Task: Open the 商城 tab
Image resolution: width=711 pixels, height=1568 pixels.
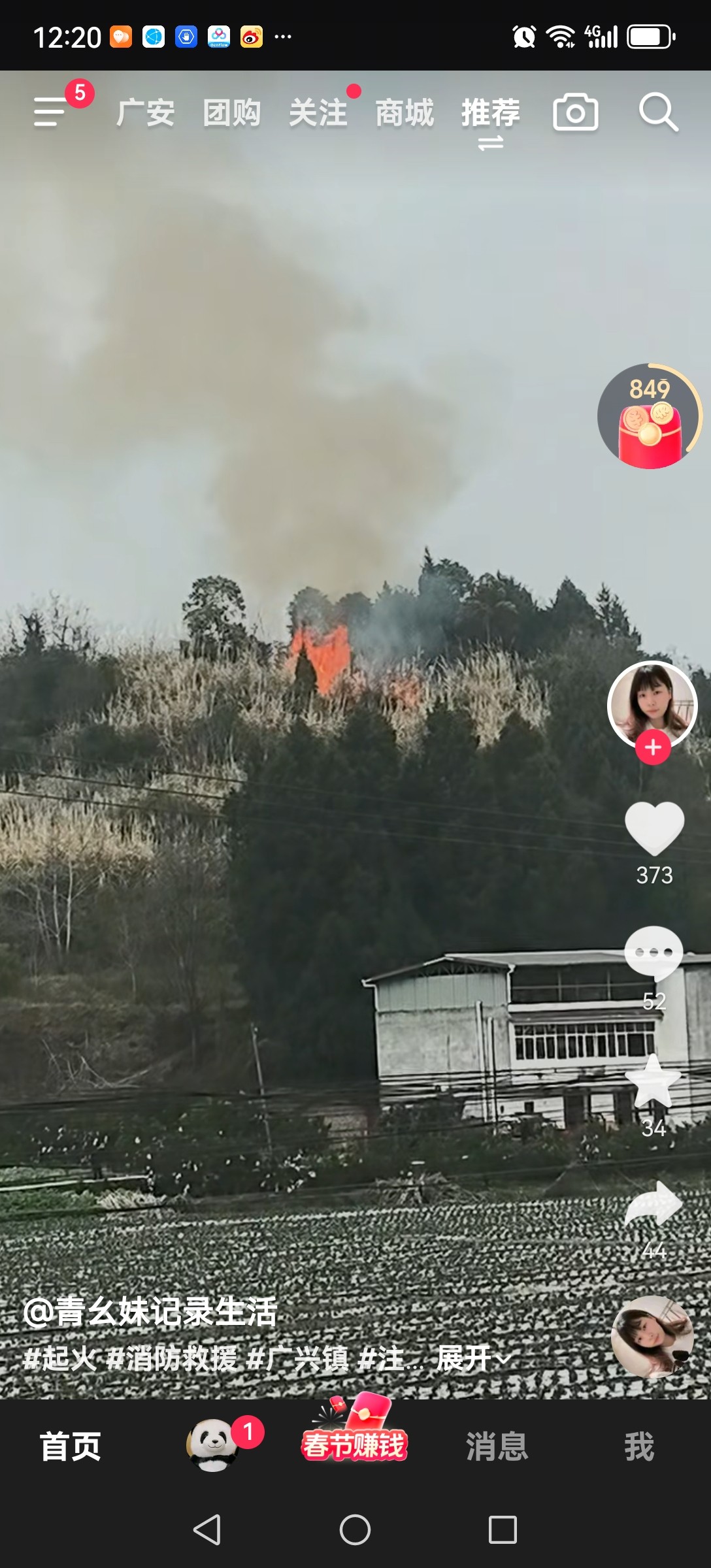Action: pyautogui.click(x=405, y=112)
